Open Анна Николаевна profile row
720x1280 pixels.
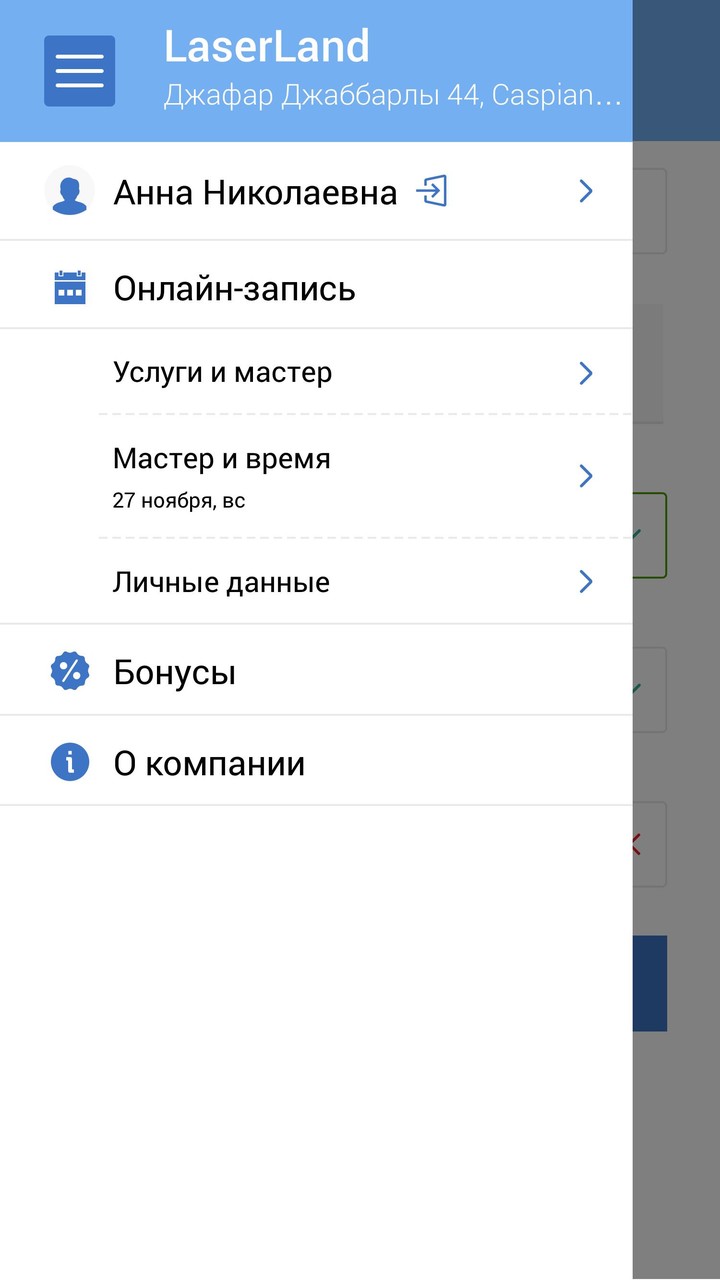point(255,192)
